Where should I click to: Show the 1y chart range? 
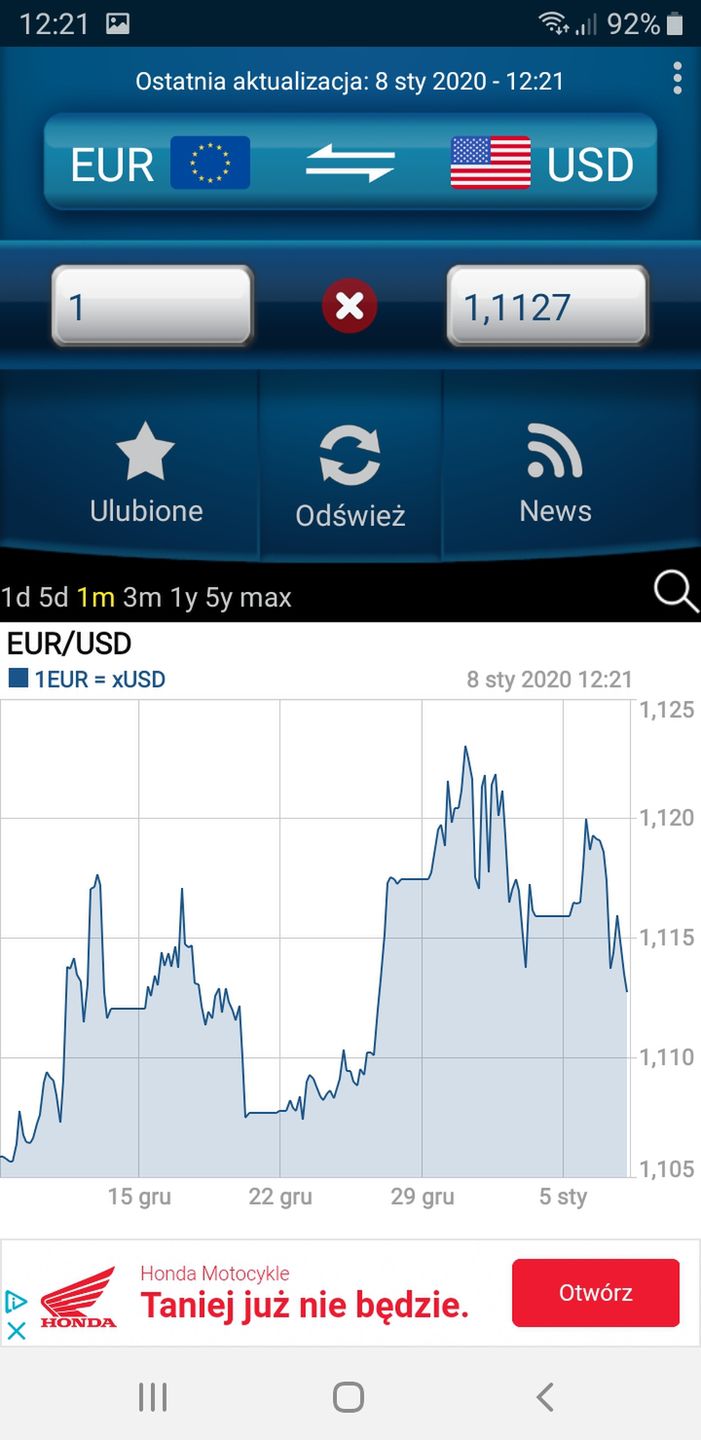[184, 598]
